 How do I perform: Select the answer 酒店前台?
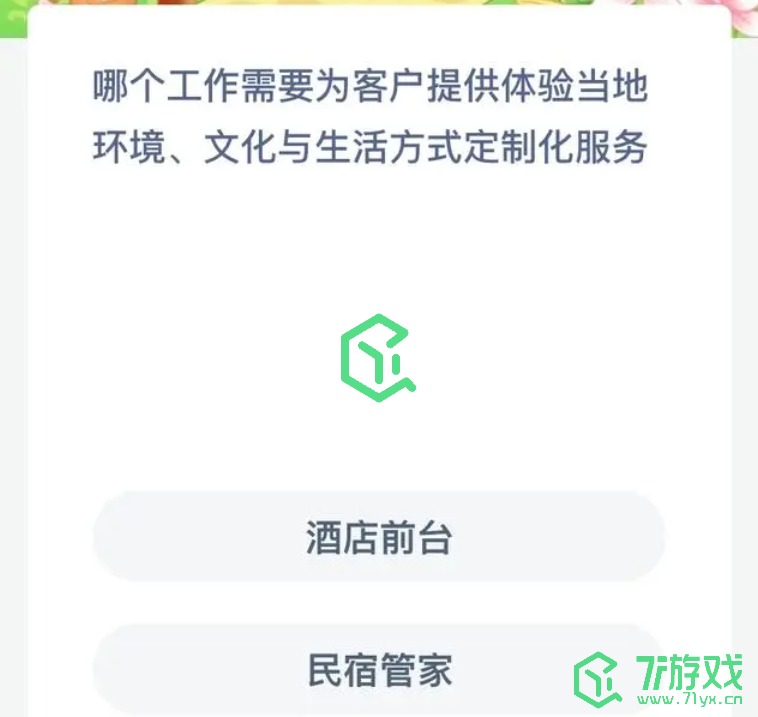(379, 538)
